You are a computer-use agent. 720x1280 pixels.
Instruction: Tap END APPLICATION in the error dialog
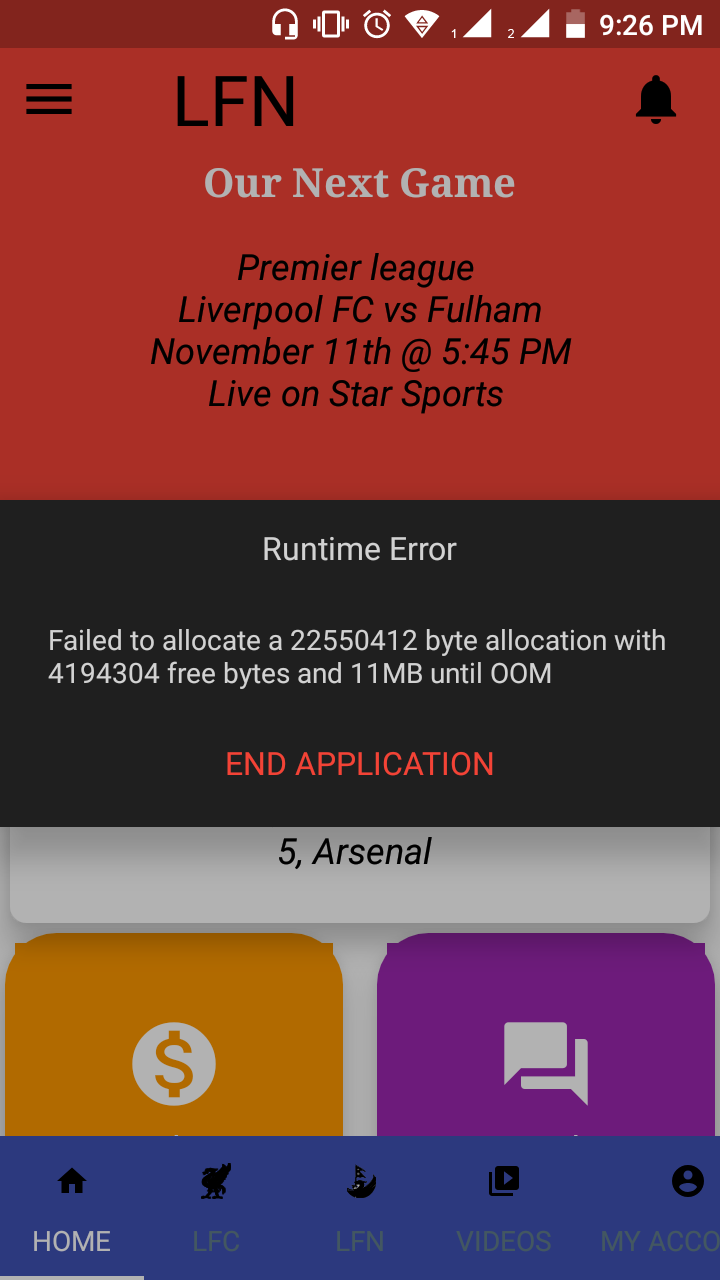[x=360, y=764]
